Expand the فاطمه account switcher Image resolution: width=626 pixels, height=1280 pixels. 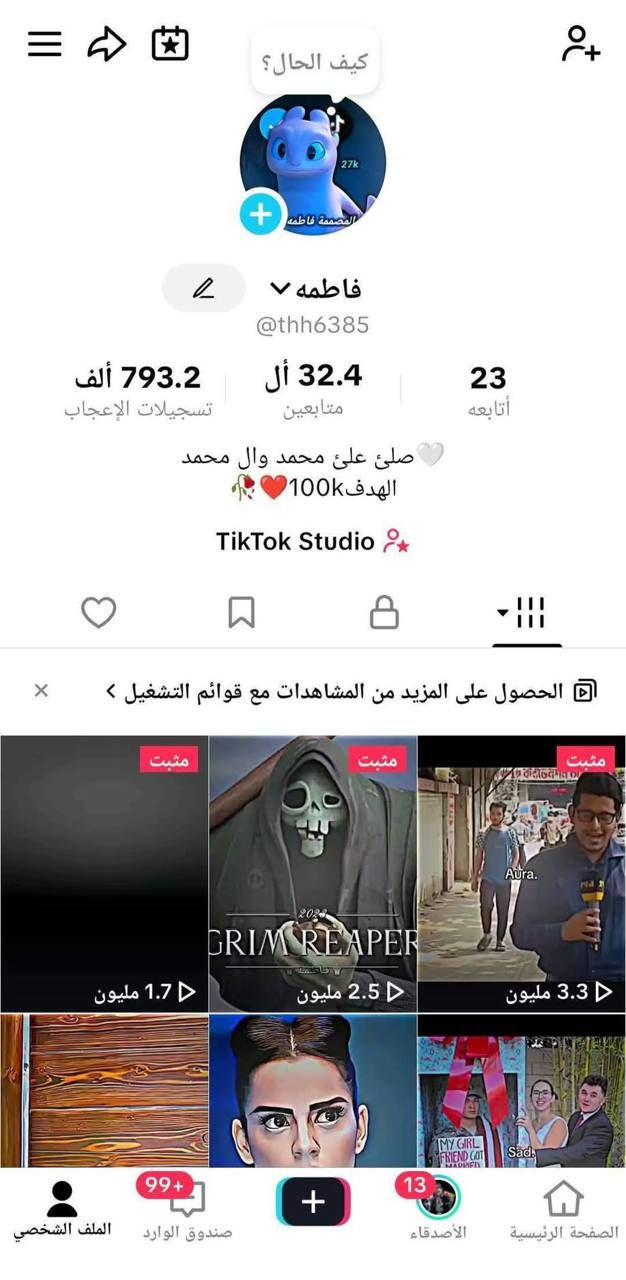[280, 289]
